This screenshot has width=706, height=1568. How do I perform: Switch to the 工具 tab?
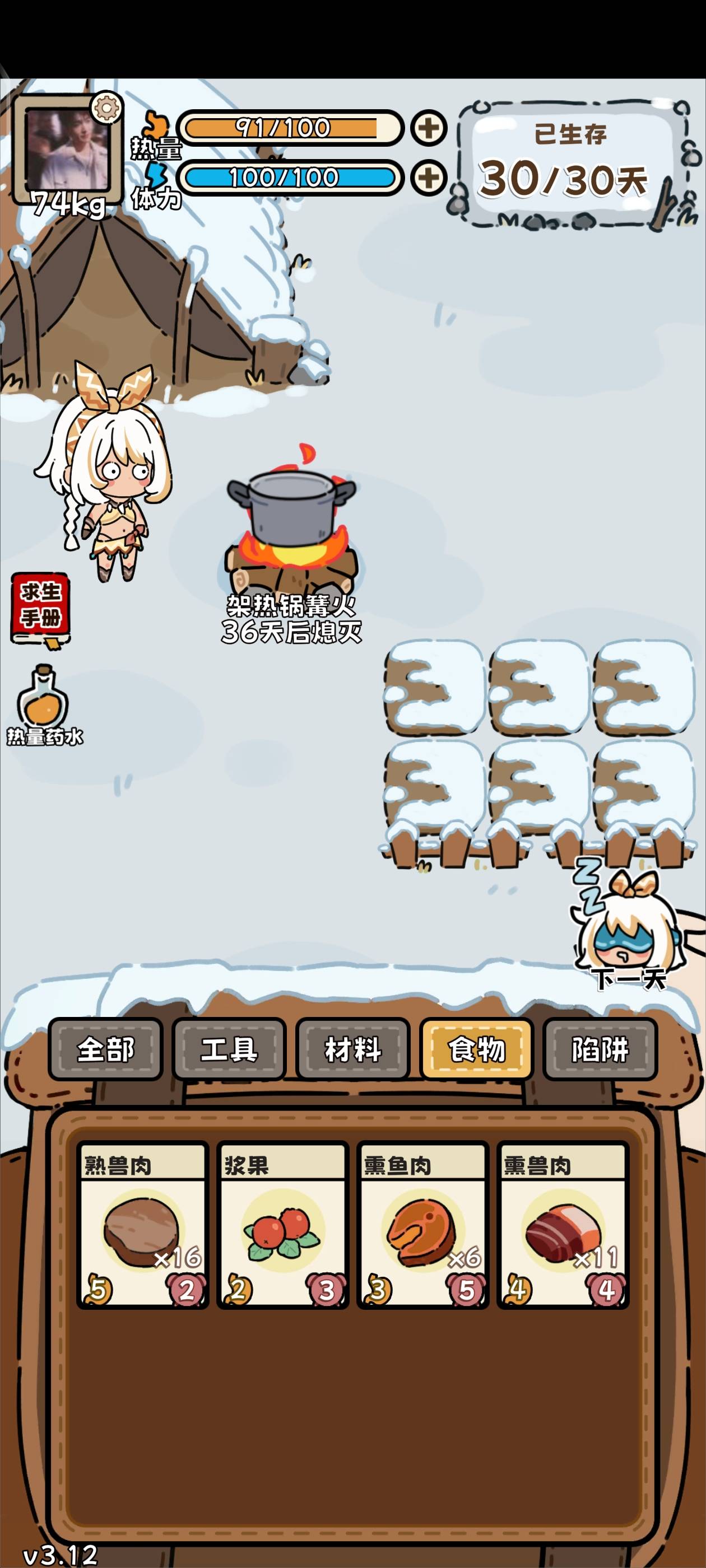click(229, 1049)
